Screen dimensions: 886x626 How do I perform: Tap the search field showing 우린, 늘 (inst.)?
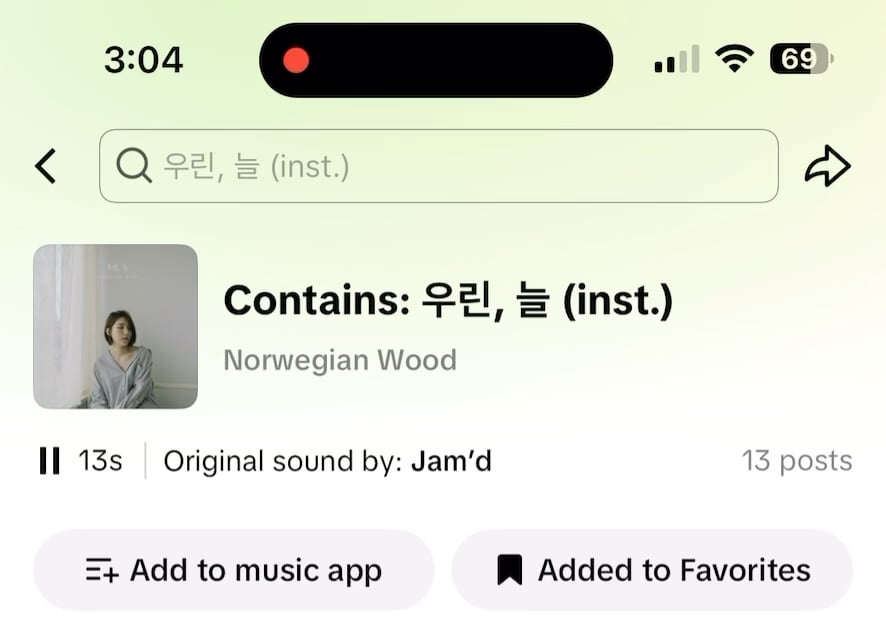[x=438, y=166]
